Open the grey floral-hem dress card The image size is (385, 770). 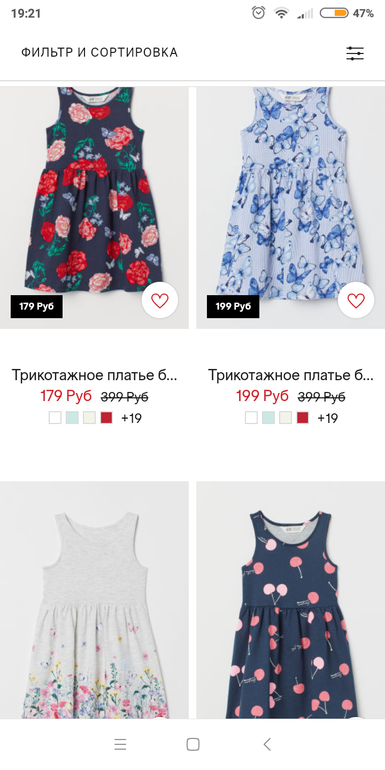[x=94, y=600]
